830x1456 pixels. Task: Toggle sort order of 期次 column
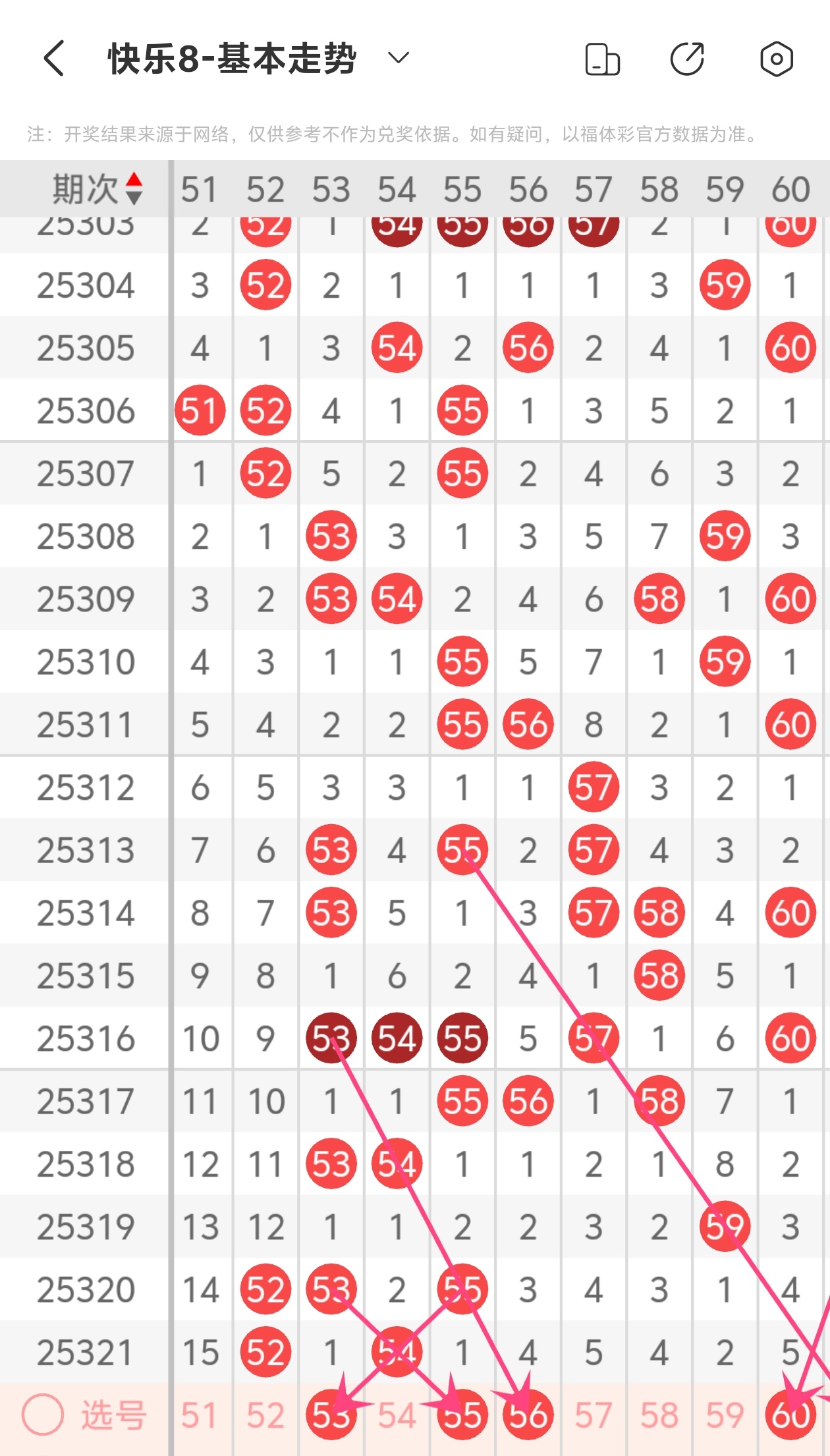[134, 189]
